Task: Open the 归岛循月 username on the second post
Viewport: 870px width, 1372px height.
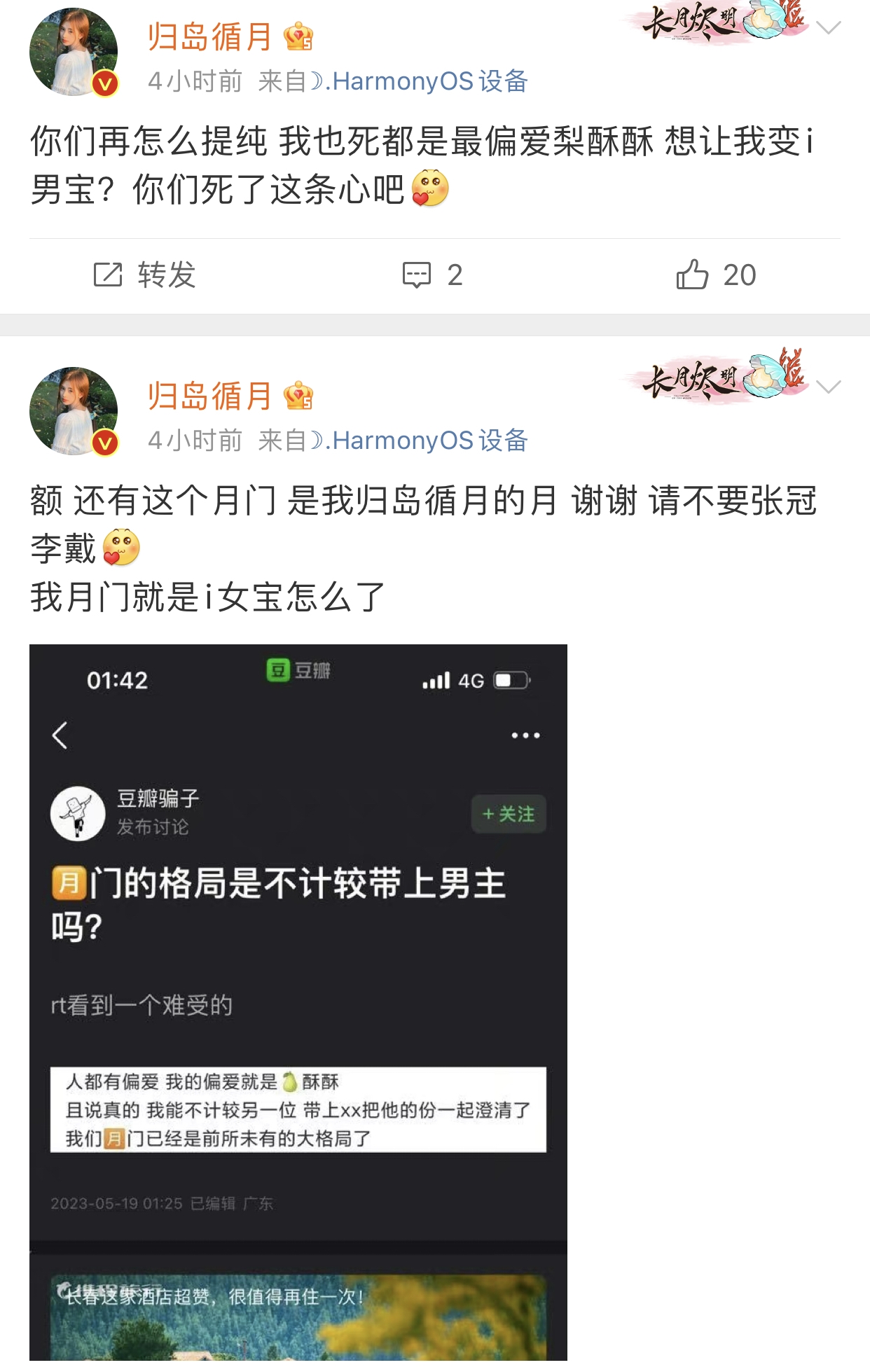Action: pyautogui.click(x=209, y=396)
